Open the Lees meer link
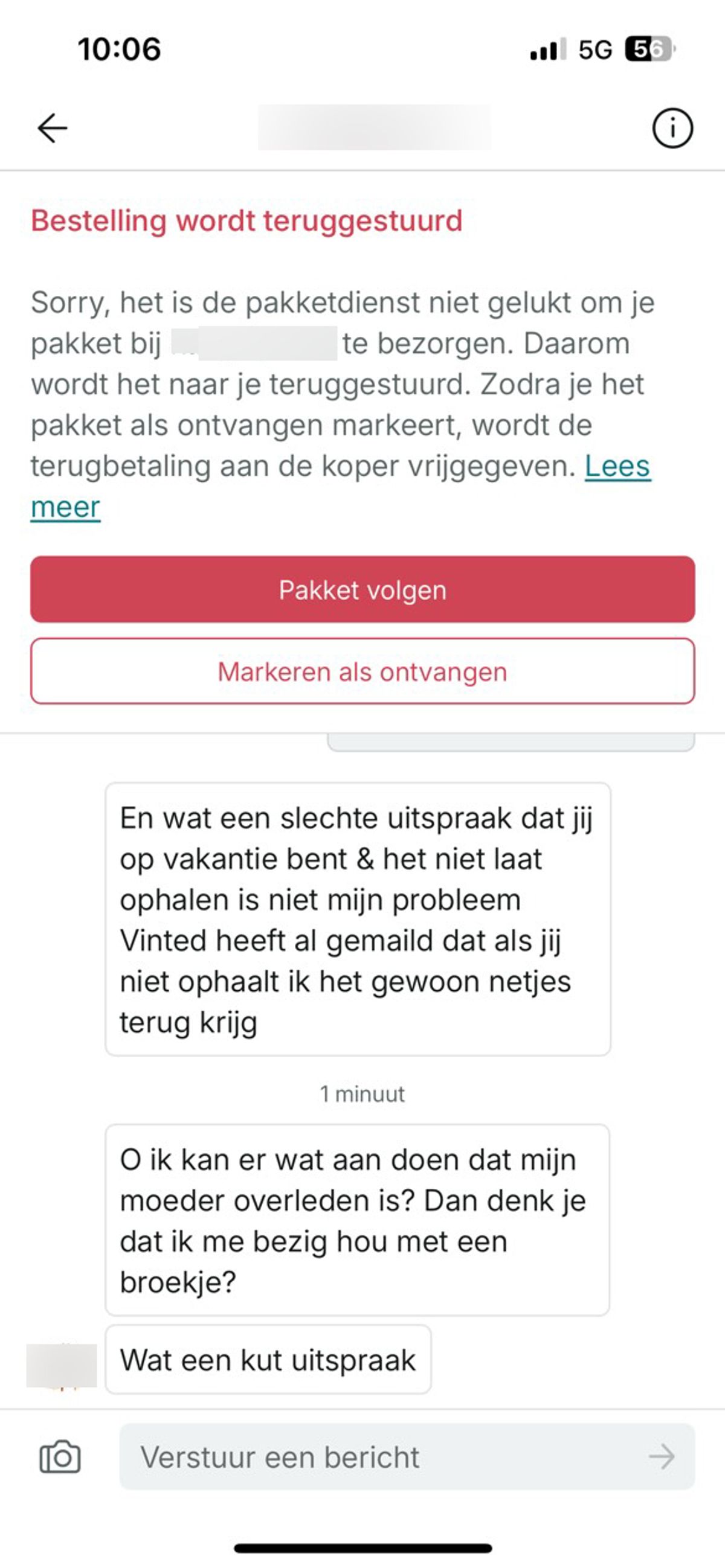The image size is (725, 1568). 617,467
